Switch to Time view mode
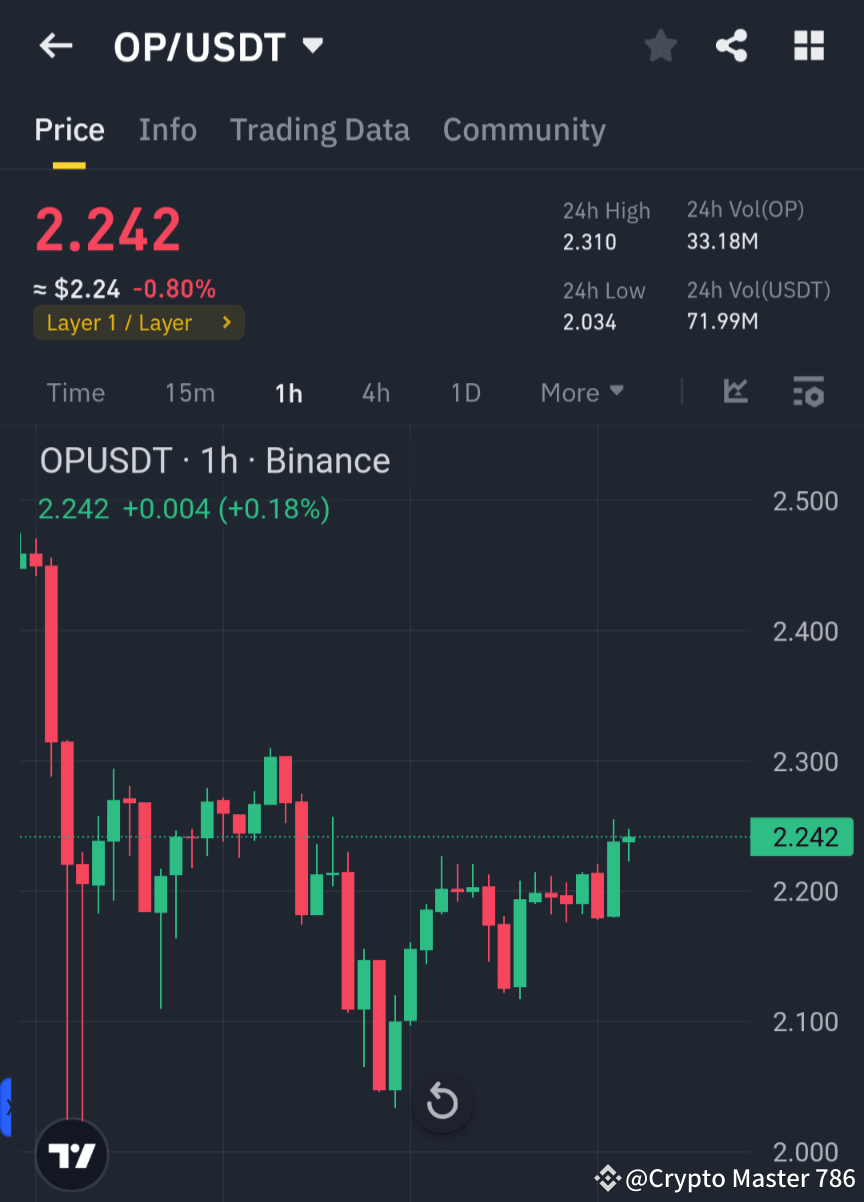 pyautogui.click(x=75, y=393)
